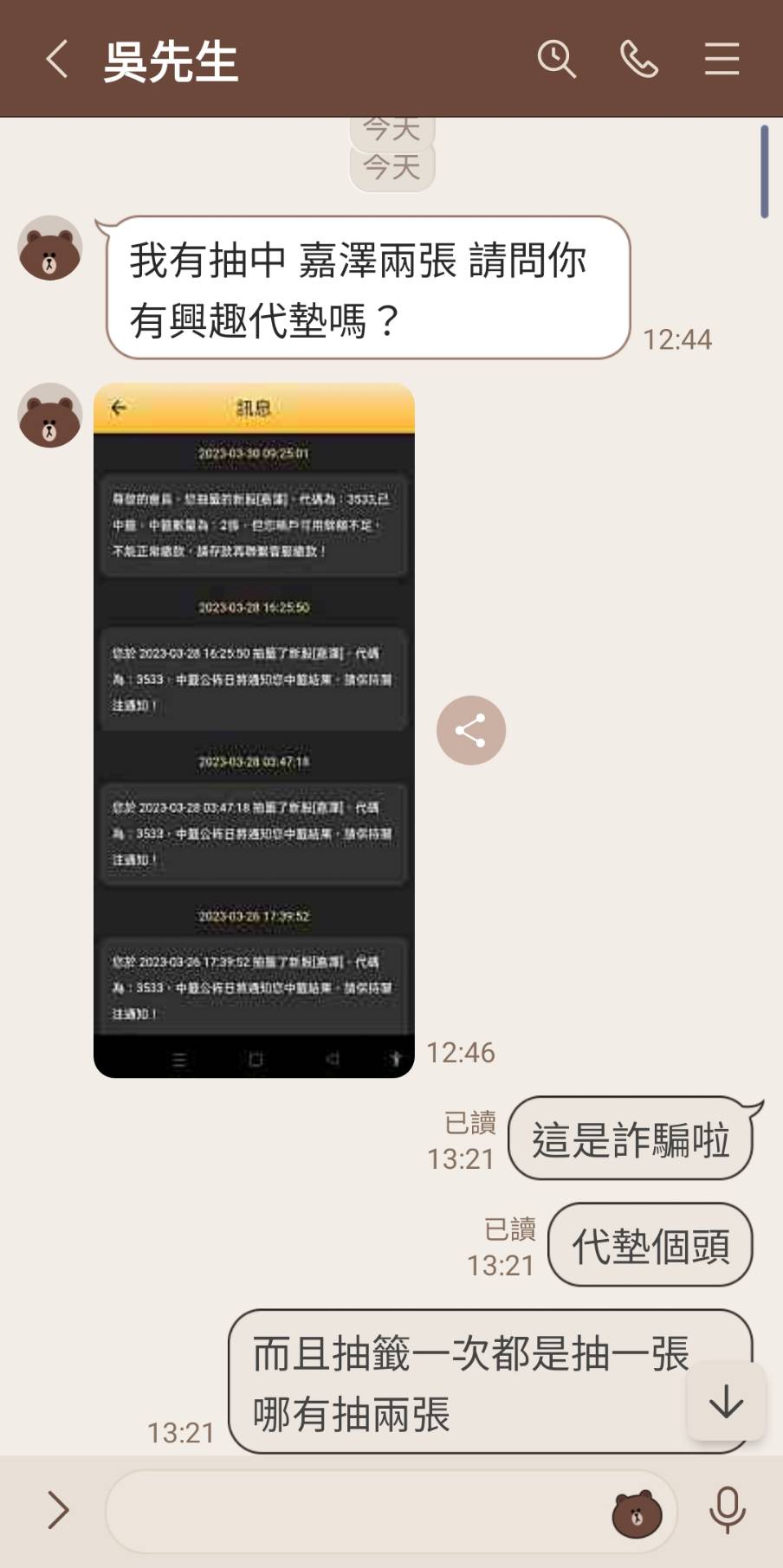
Task: Open the shared 訊息 screenshot image
Action: [254, 730]
